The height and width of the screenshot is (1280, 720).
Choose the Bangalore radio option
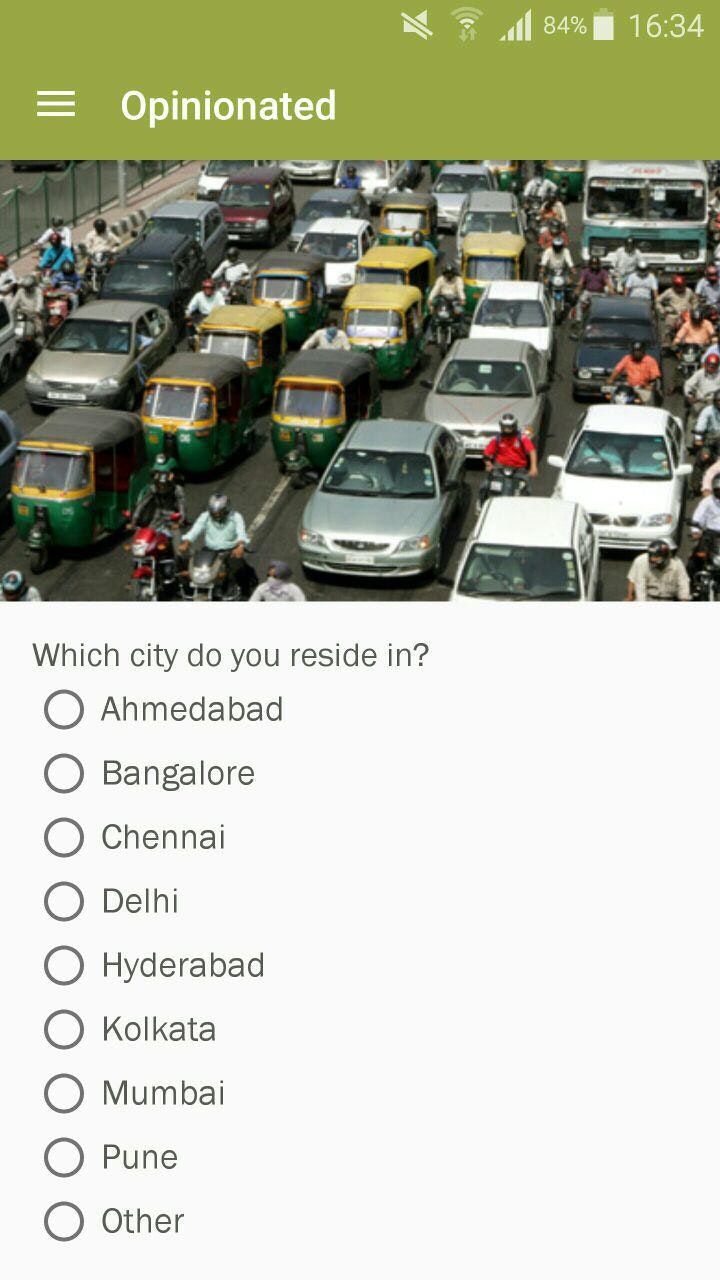click(64, 773)
